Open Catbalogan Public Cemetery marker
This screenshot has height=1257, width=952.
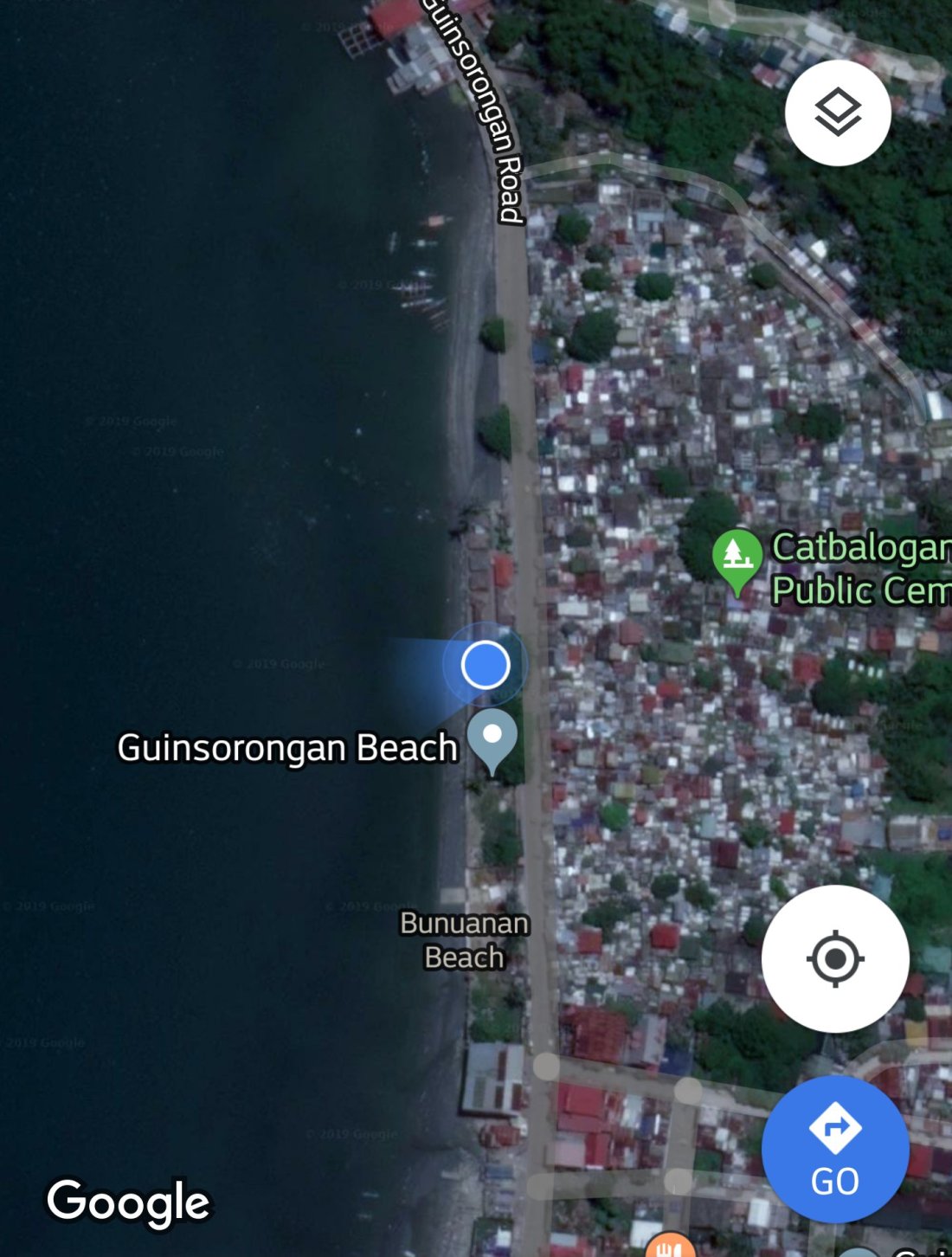point(737,557)
